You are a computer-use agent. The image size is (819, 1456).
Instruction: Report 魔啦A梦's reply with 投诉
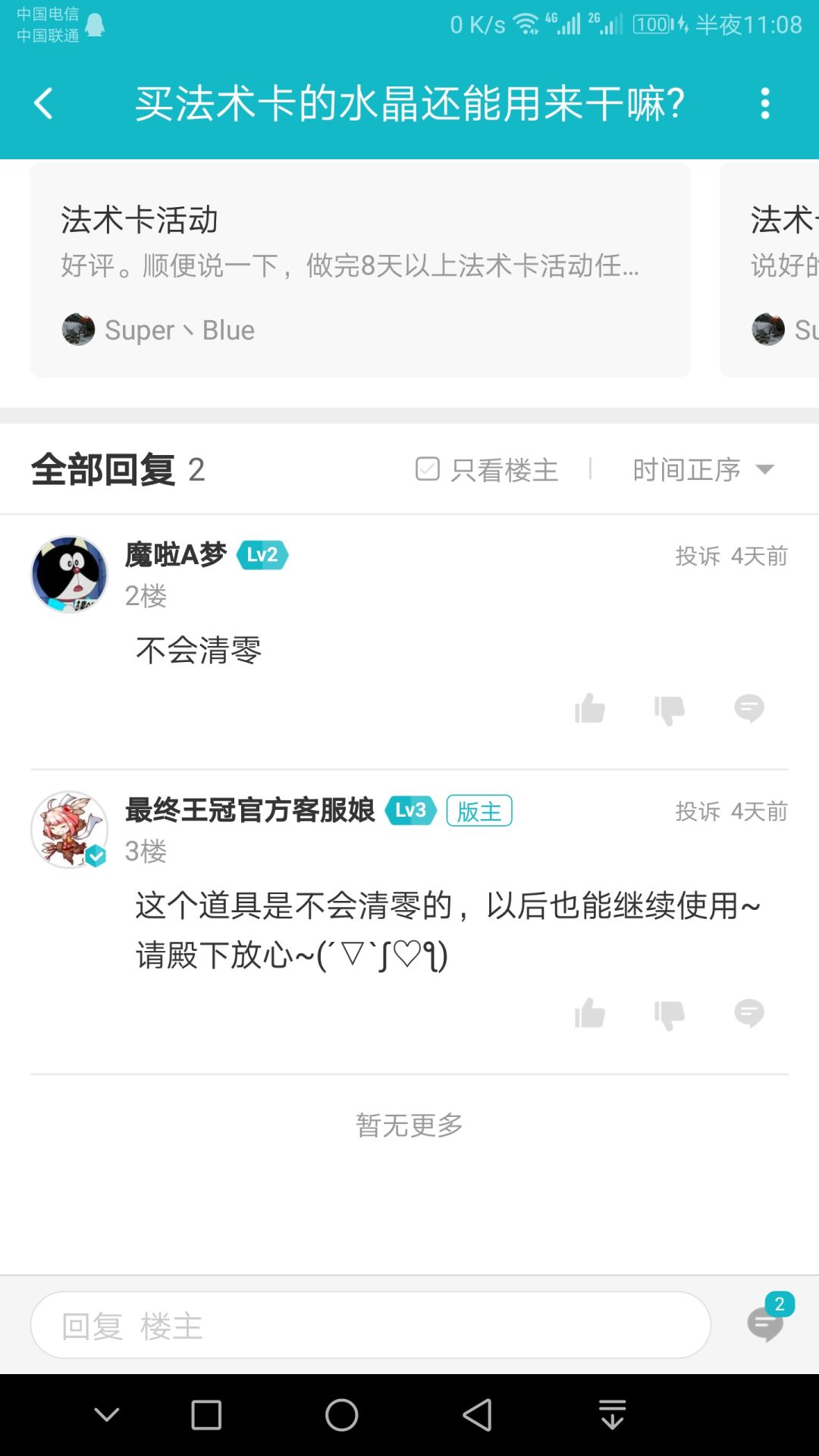coord(698,556)
